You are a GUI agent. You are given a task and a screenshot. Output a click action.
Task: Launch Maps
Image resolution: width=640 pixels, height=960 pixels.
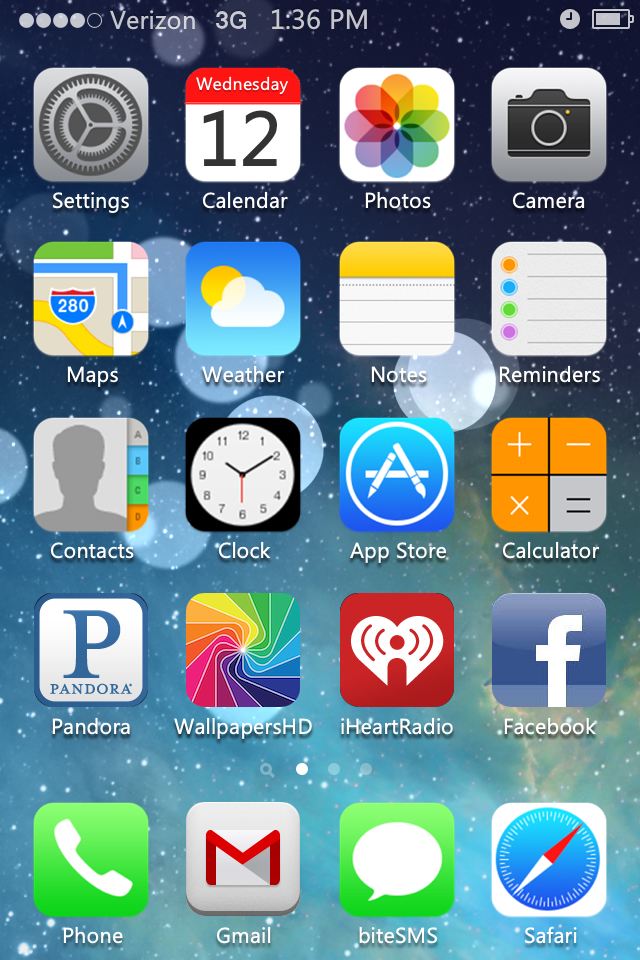pyautogui.click(x=91, y=299)
